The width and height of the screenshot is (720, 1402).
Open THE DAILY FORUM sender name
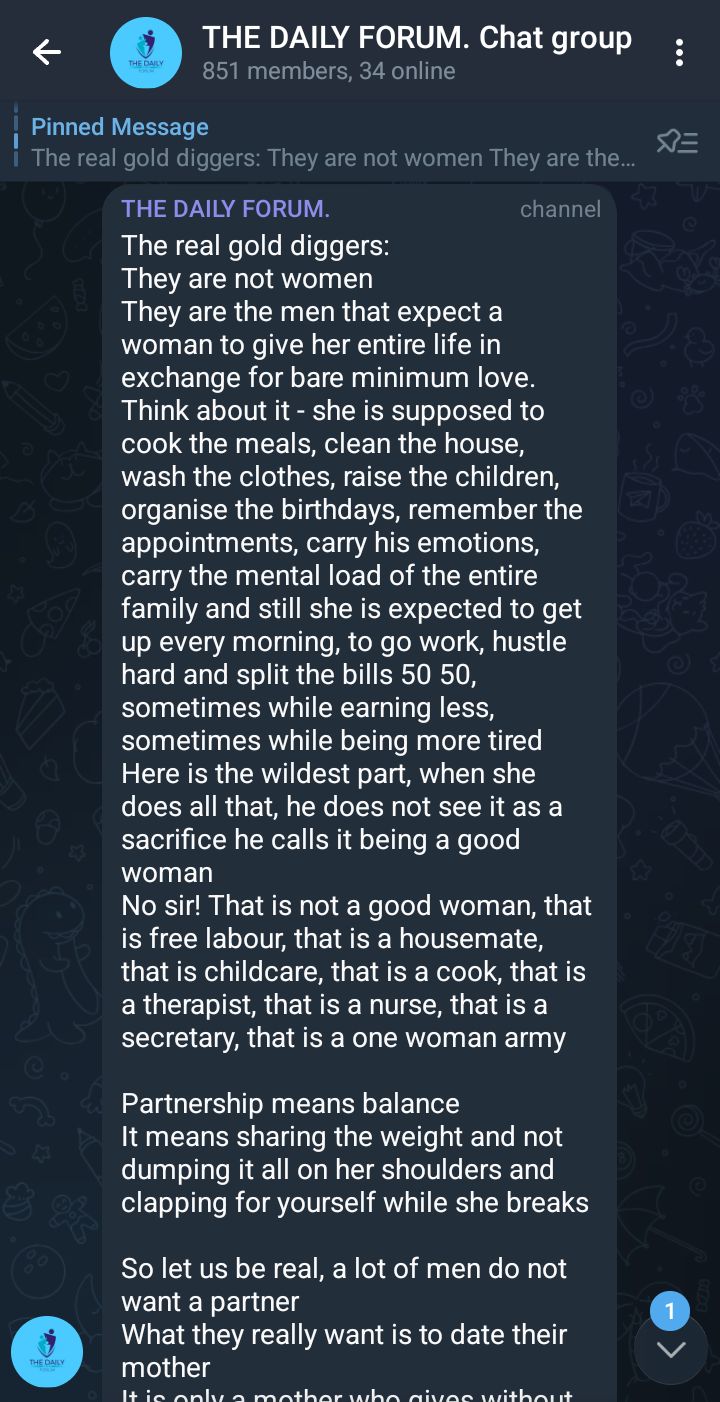pyautogui.click(x=225, y=209)
